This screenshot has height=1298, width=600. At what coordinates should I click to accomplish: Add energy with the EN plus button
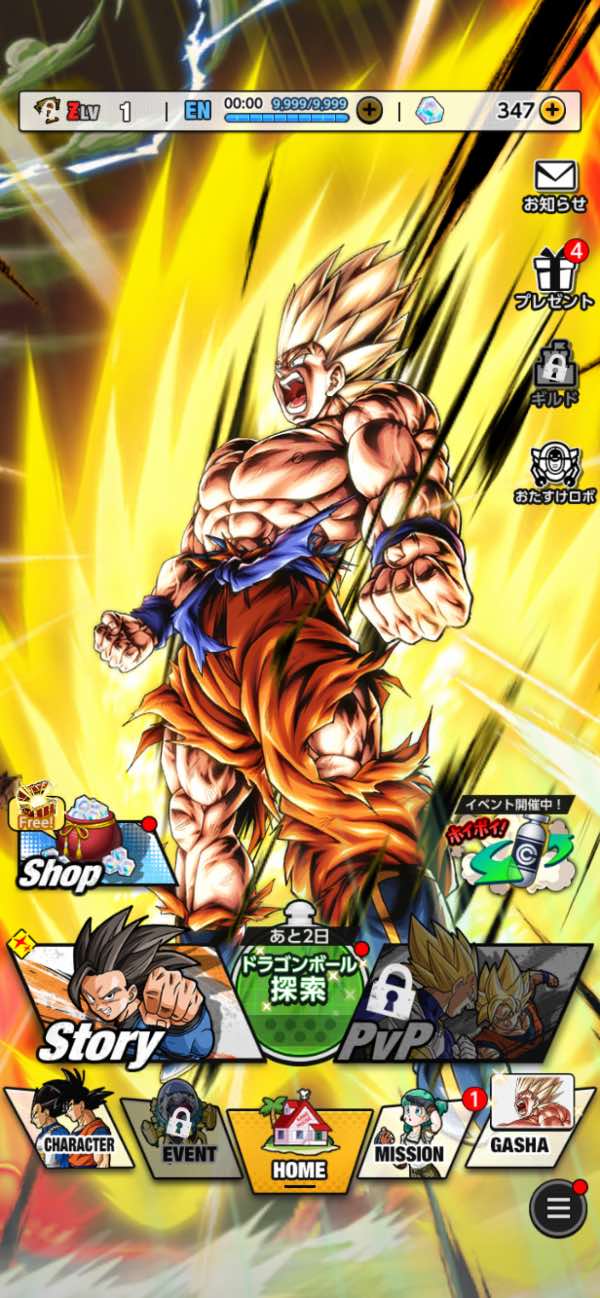pos(370,111)
